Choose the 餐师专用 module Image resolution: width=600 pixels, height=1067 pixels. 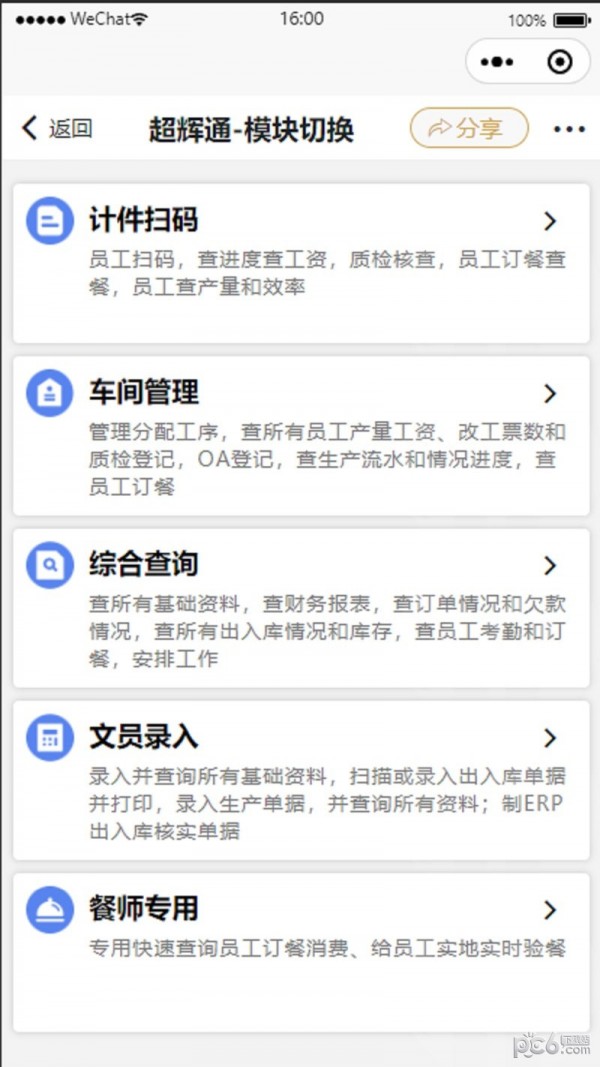point(300,952)
